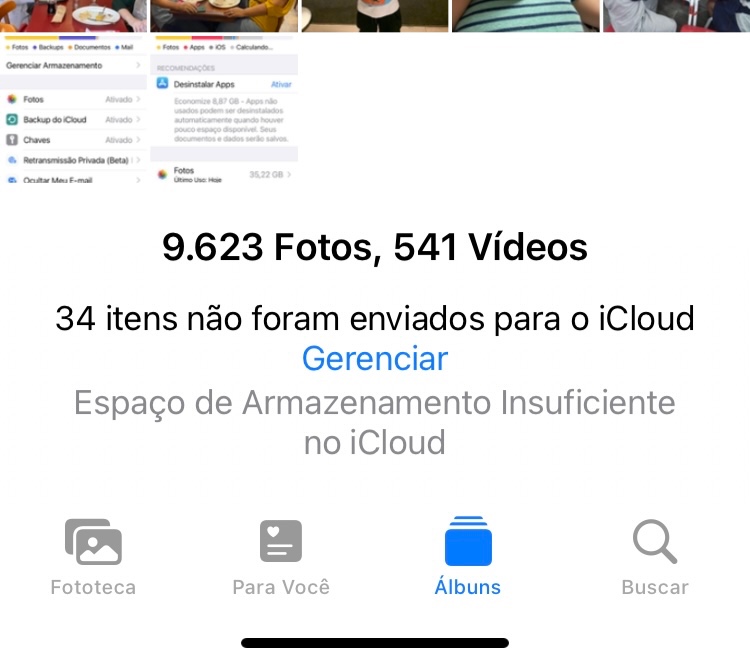The height and width of the screenshot is (664, 750).
Task: Select the Álbuns tab
Action: (x=468, y=558)
